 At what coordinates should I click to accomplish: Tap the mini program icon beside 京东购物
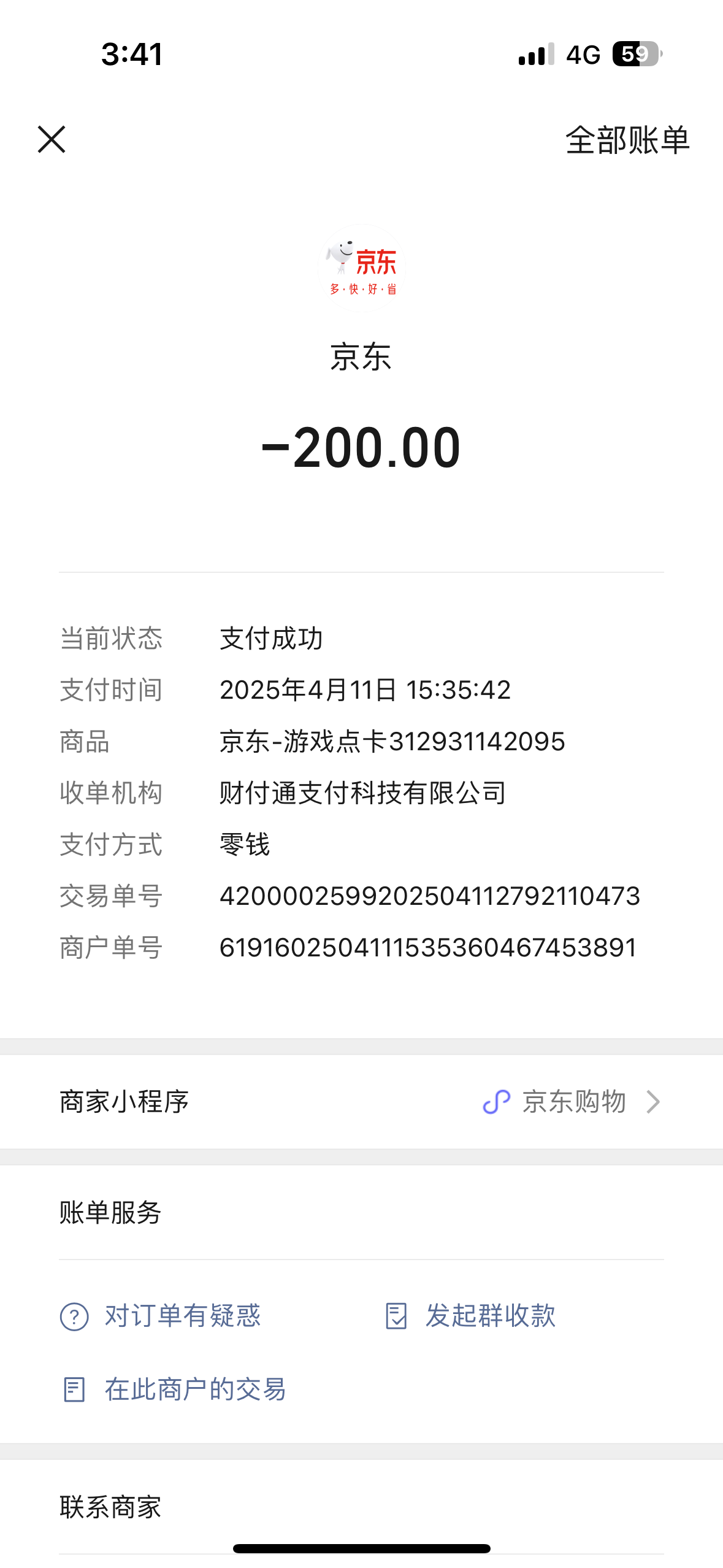tap(498, 1102)
